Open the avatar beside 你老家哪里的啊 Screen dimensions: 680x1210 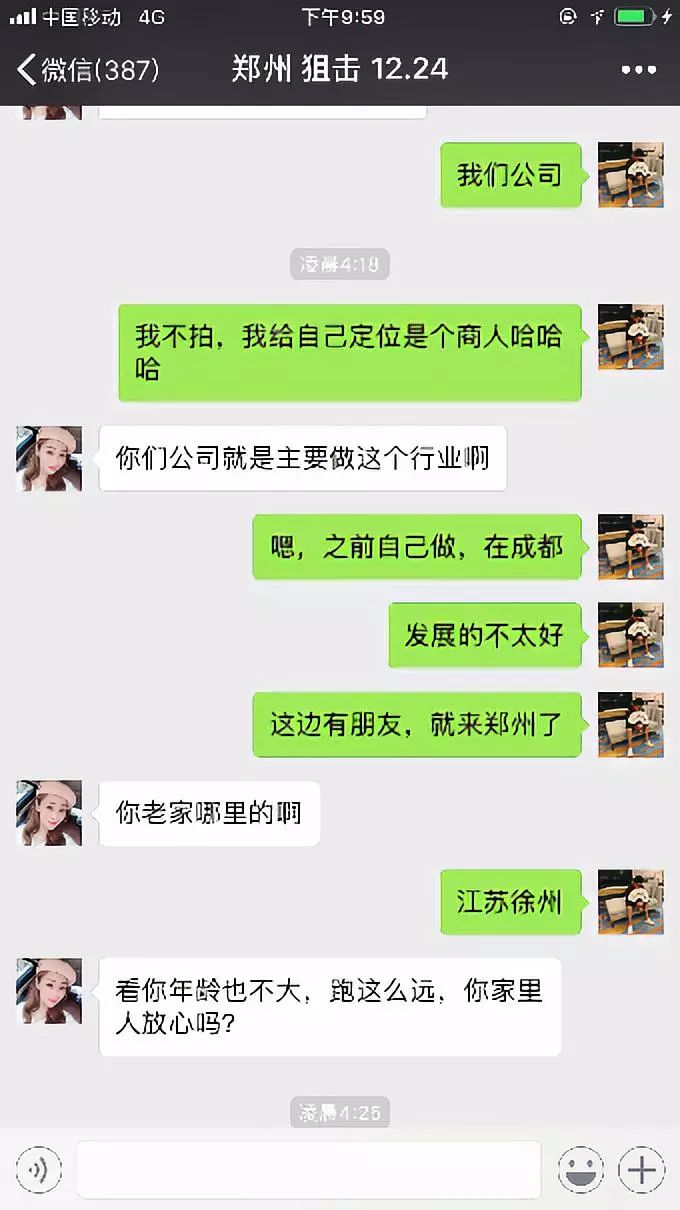[49, 813]
